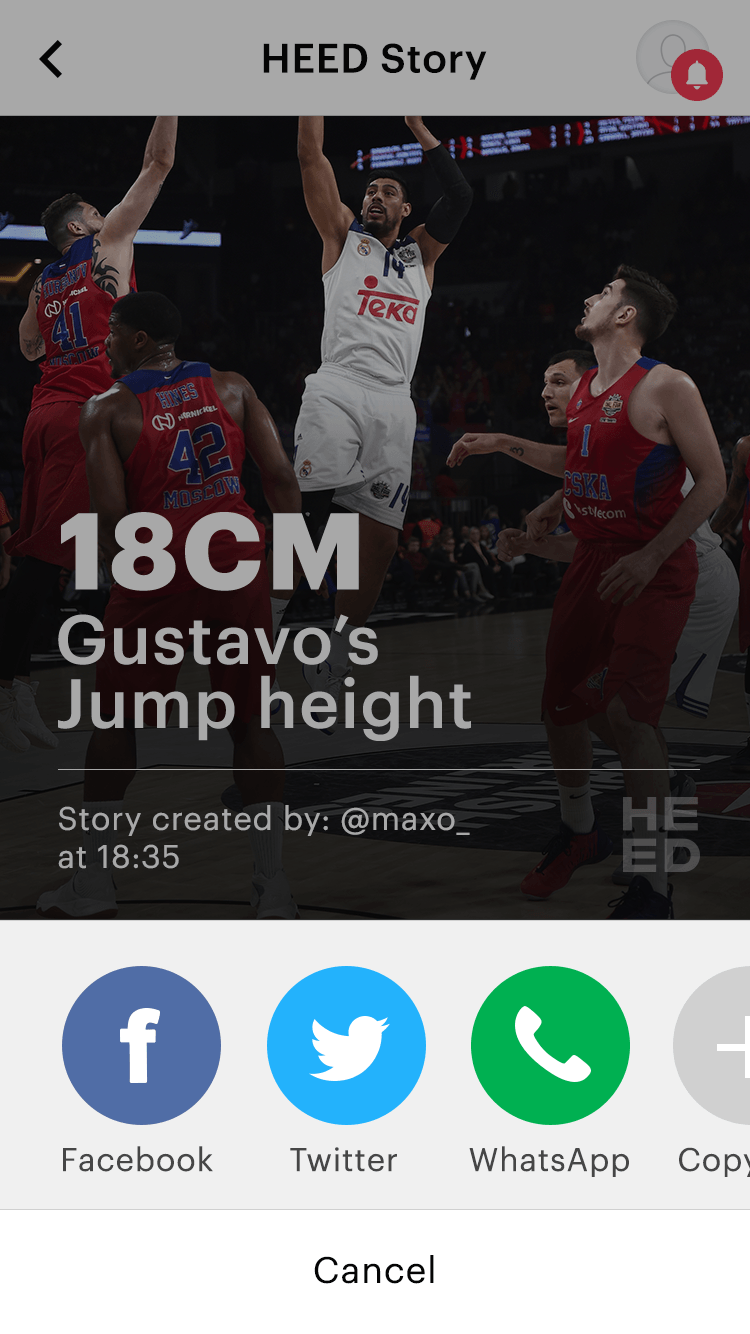Send story via WhatsApp
This screenshot has width=750, height=1334.
click(550, 1045)
